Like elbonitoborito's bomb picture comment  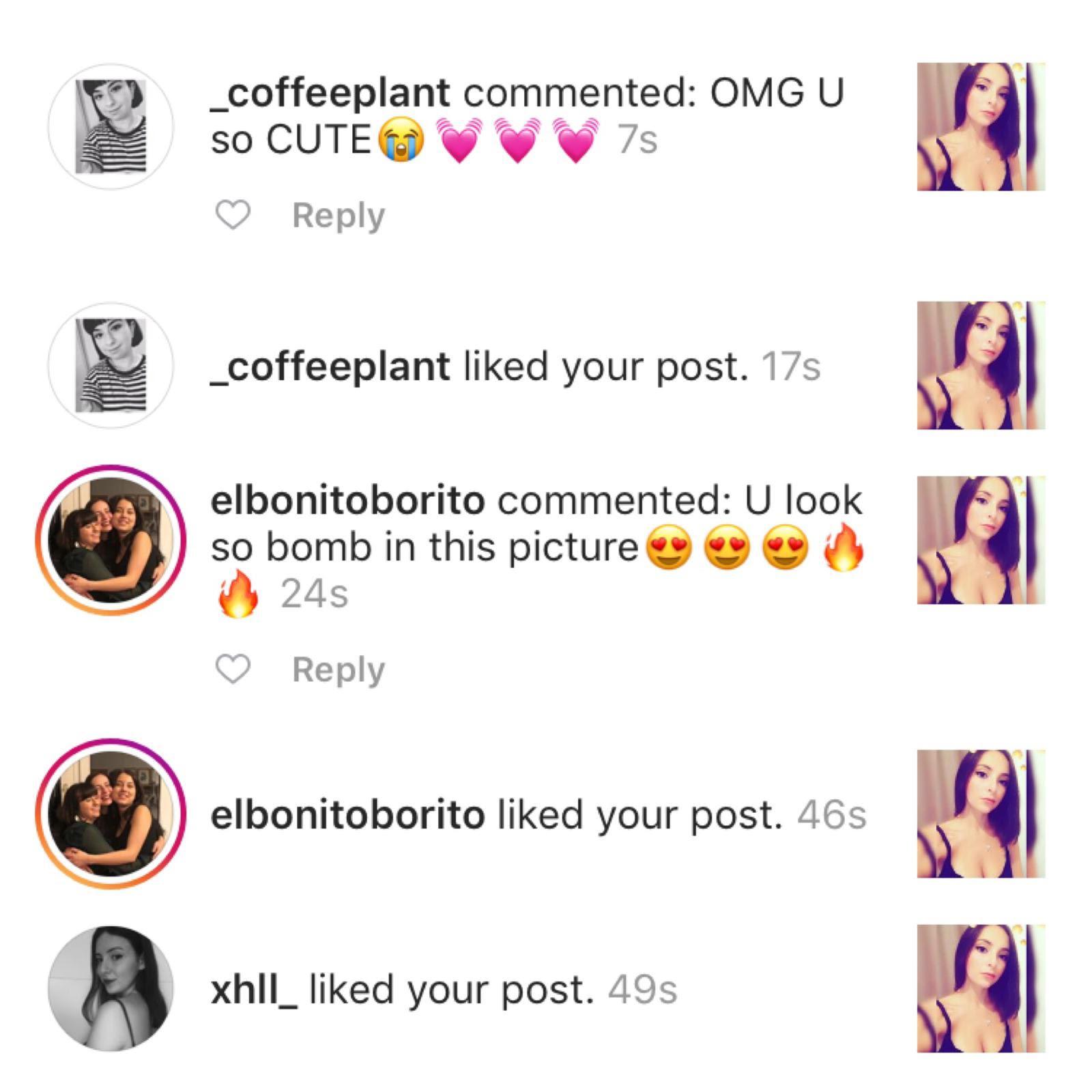(233, 669)
